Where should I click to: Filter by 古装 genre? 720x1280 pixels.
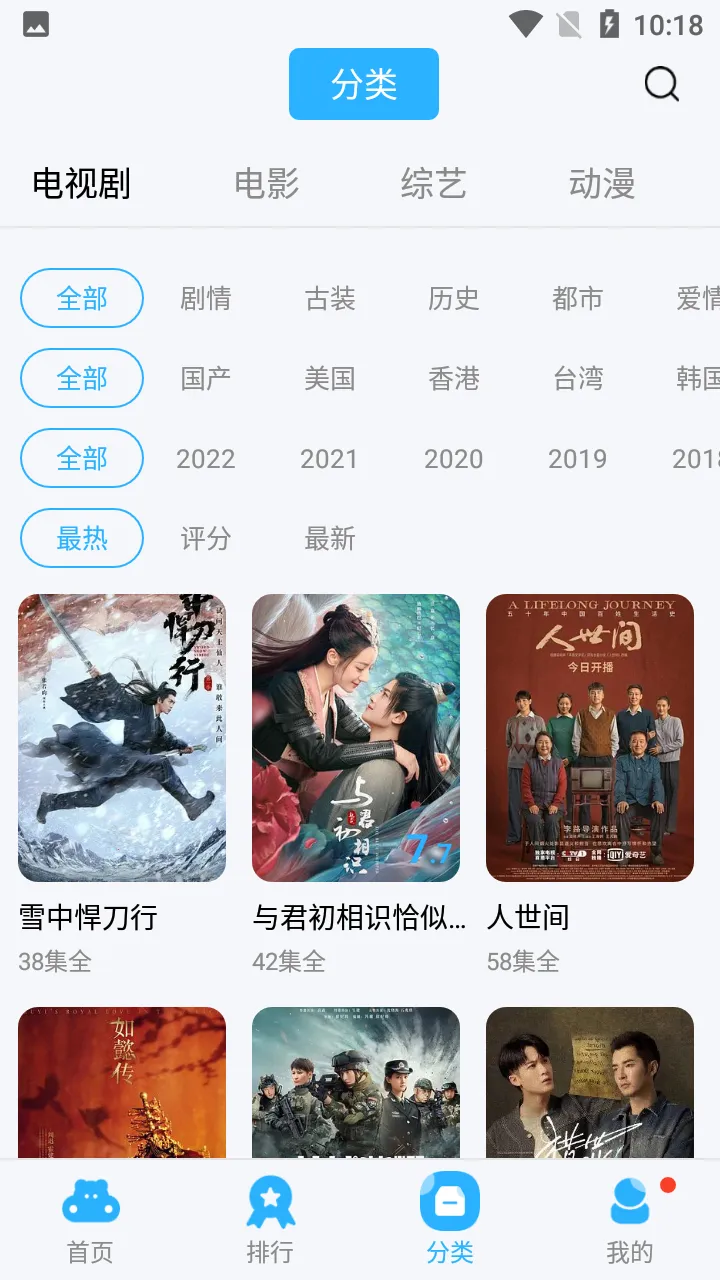330,299
